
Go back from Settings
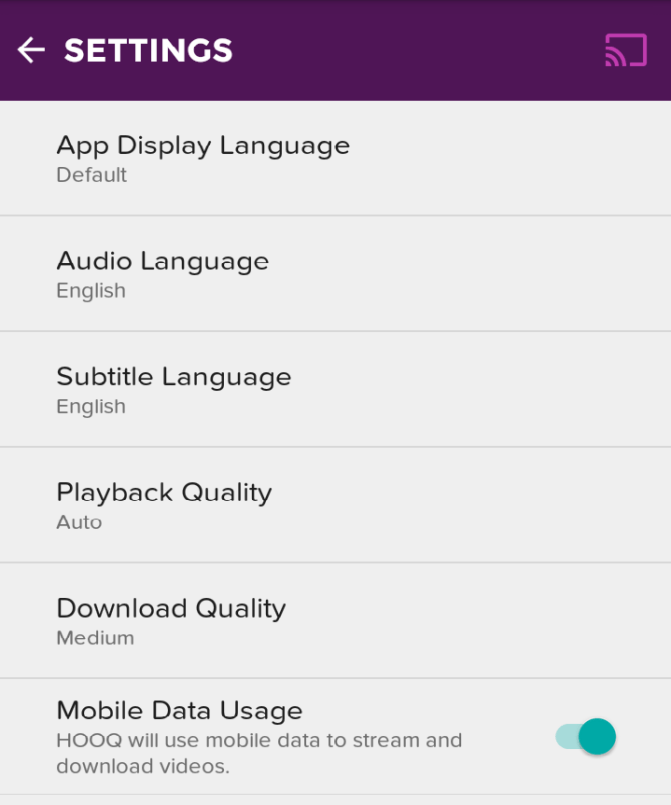[31, 50]
